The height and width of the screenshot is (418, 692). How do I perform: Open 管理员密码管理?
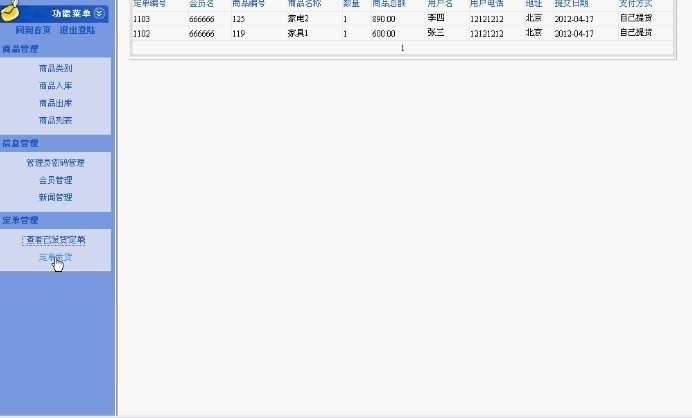pos(55,162)
